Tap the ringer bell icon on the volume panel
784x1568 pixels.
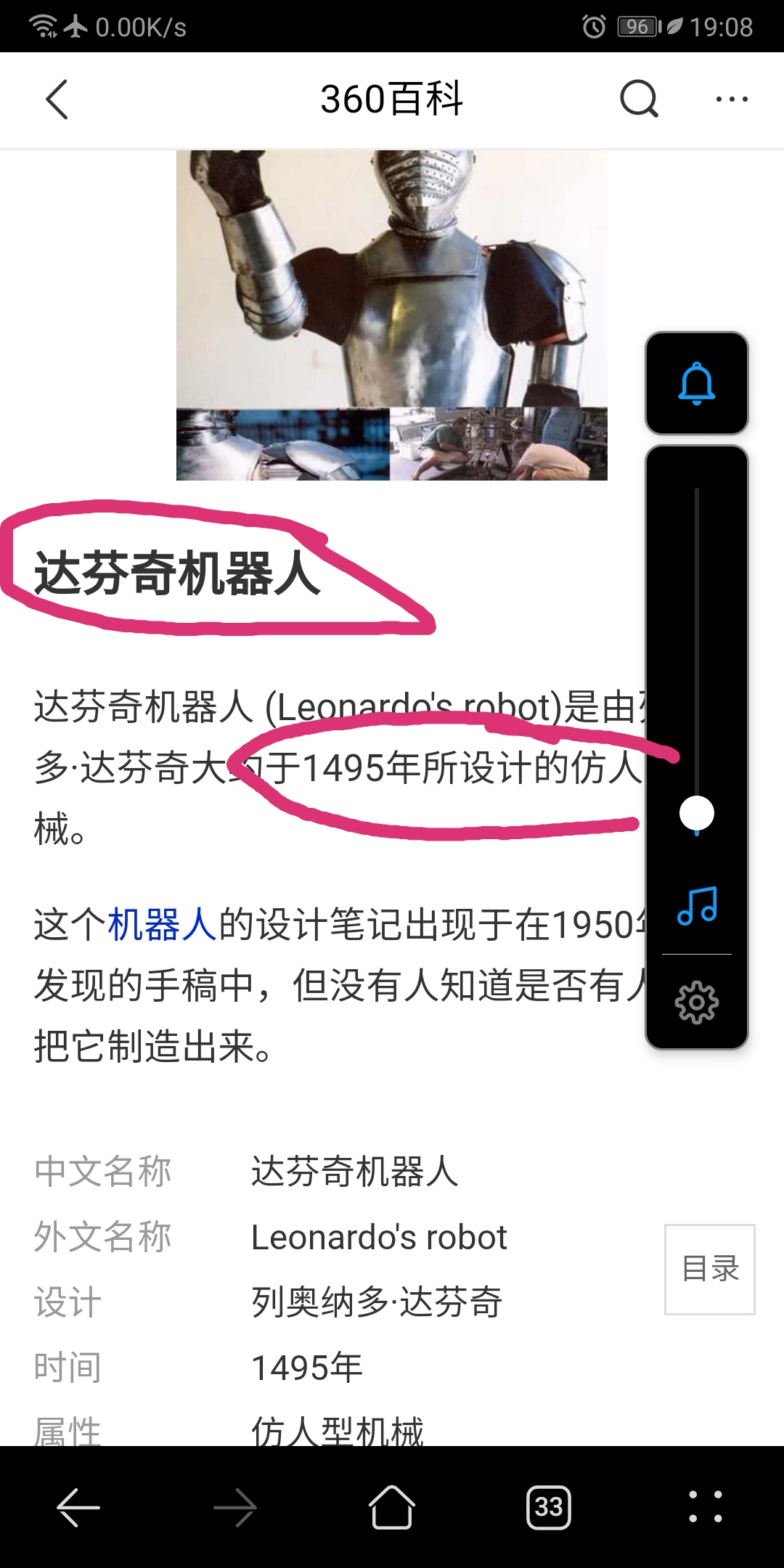696,383
